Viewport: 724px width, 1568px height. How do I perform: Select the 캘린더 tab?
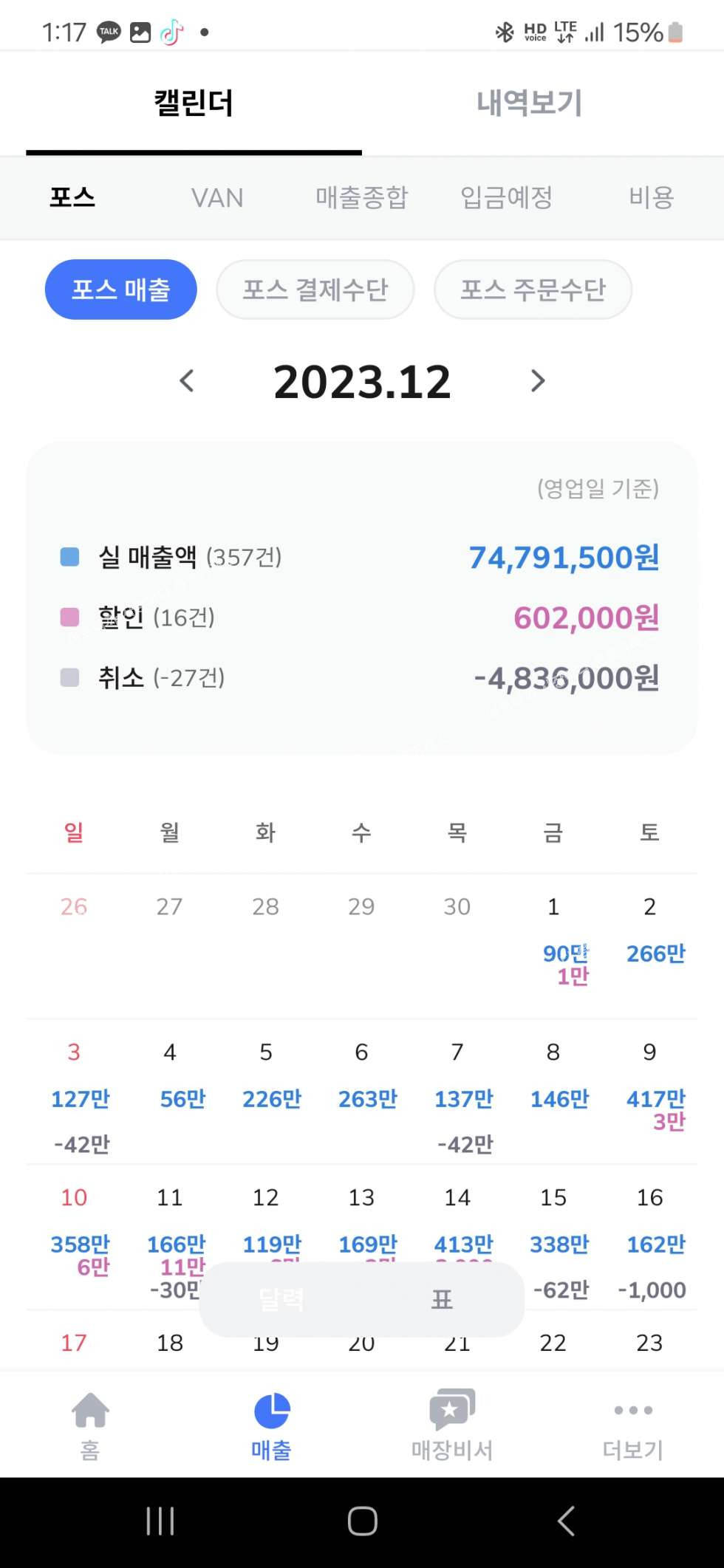pyautogui.click(x=194, y=103)
